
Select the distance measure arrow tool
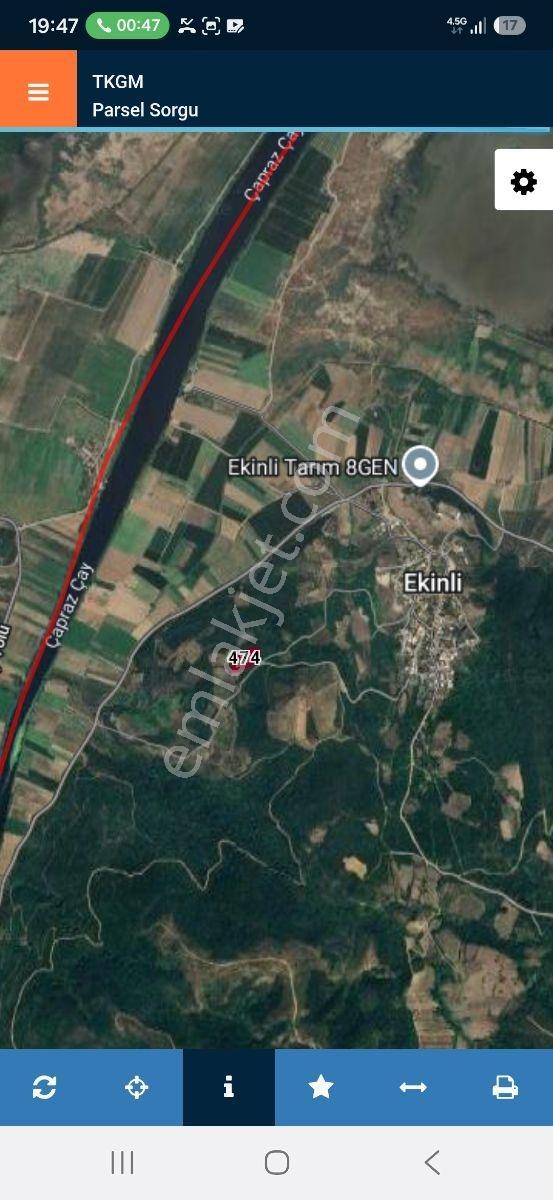(413, 1087)
